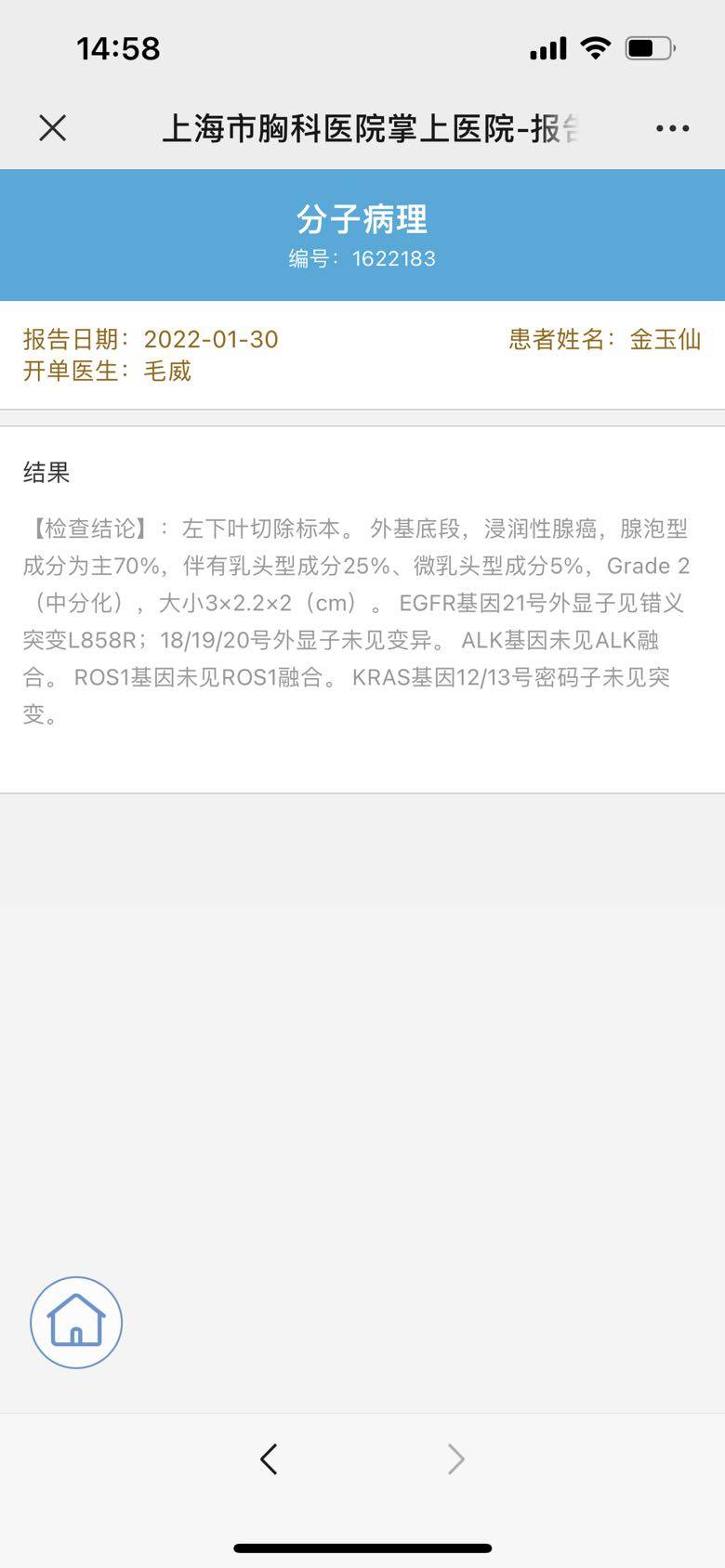725x1568 pixels.
Task: Navigate back to the previous web page
Action: [x=269, y=1458]
